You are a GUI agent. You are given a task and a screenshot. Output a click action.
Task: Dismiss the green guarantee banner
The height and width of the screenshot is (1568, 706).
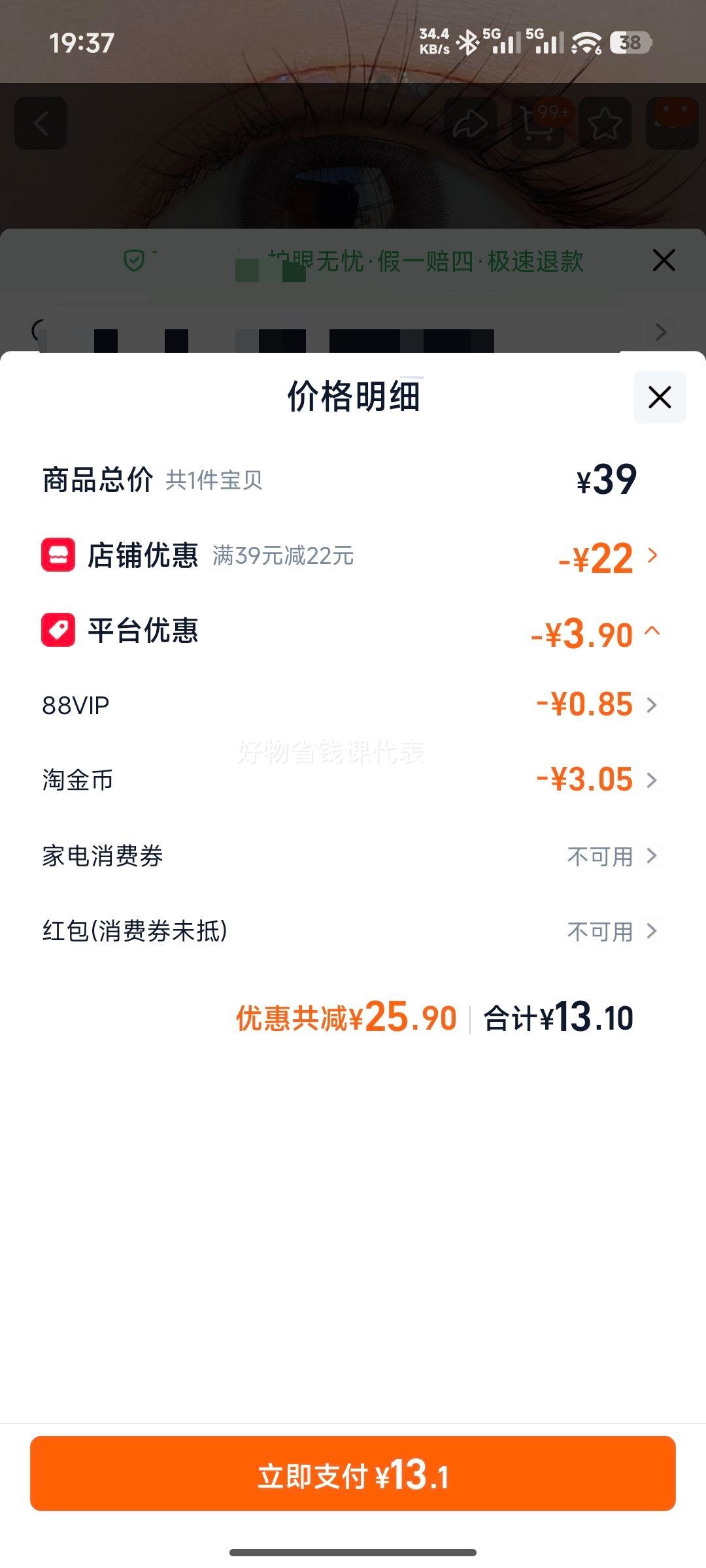tap(664, 260)
